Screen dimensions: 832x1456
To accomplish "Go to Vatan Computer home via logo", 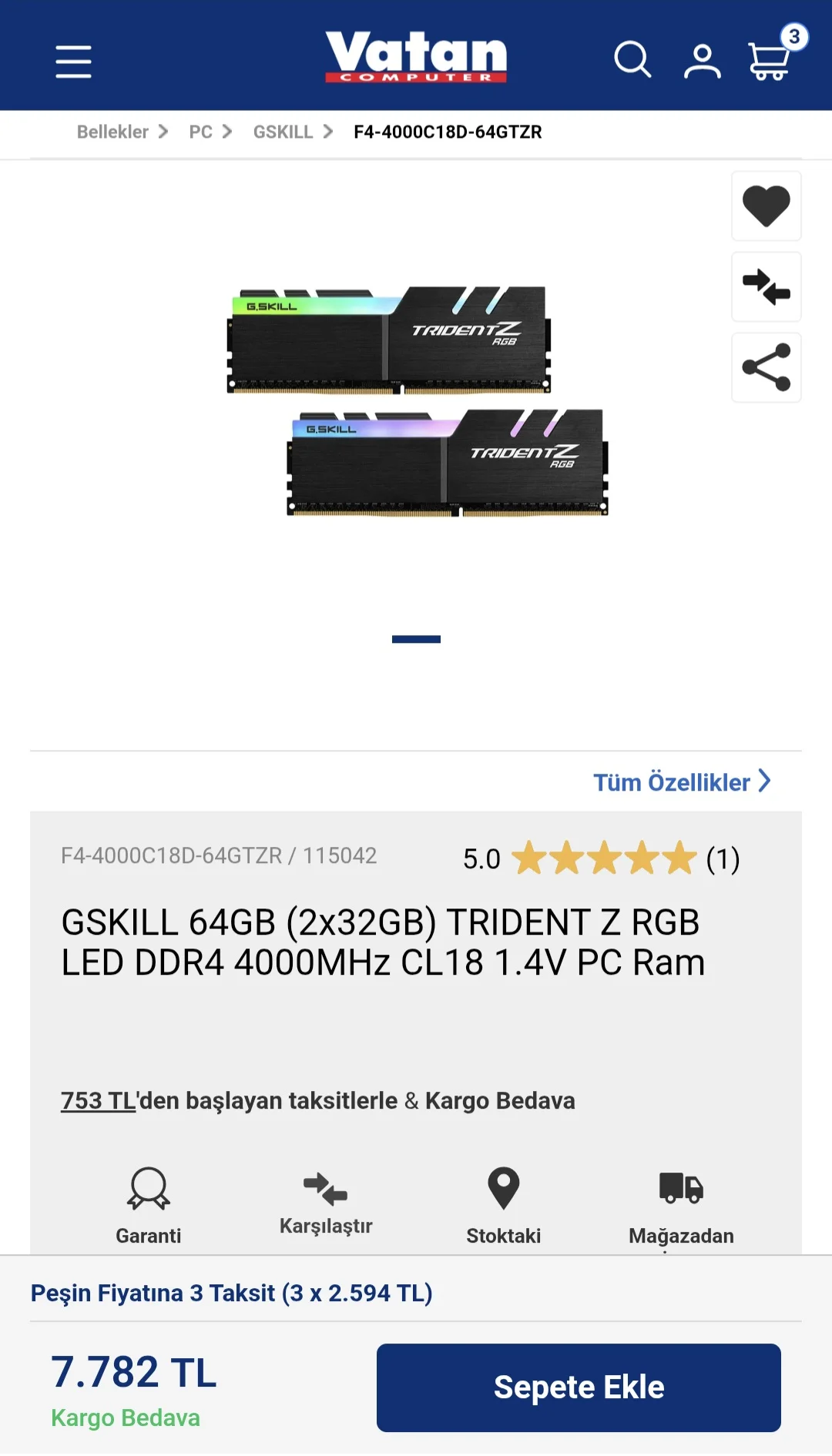I will pos(416,57).
